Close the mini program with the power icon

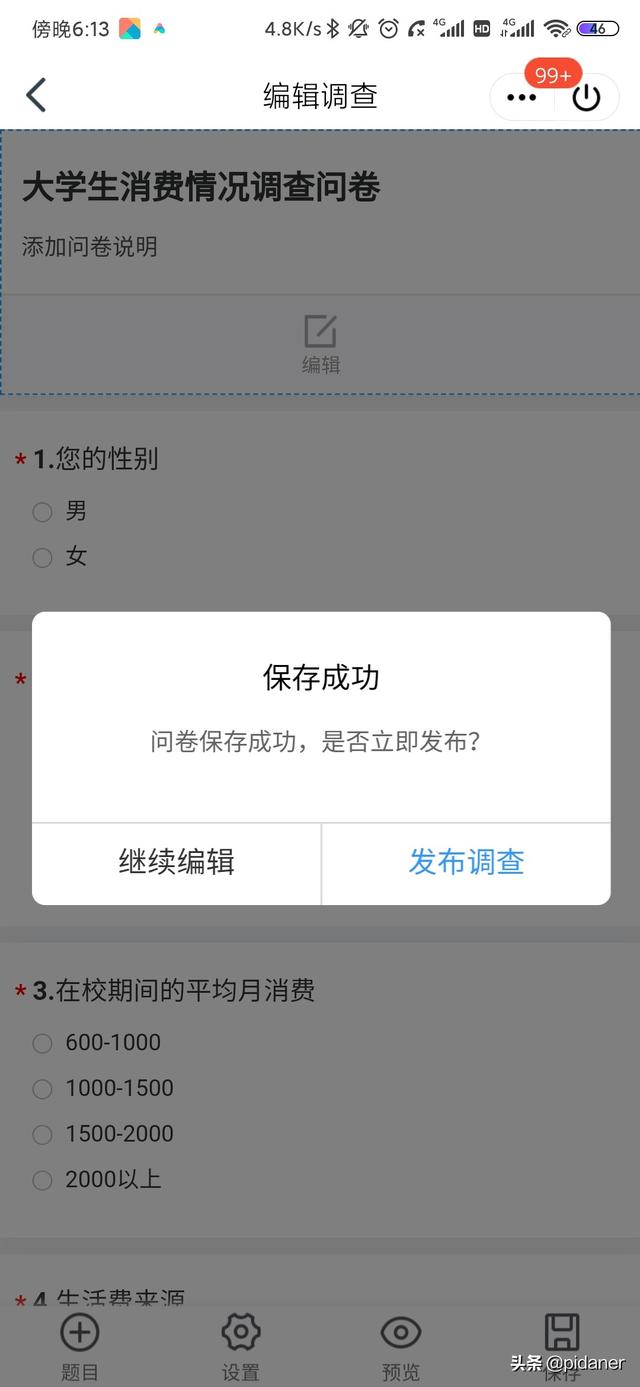[x=586, y=97]
